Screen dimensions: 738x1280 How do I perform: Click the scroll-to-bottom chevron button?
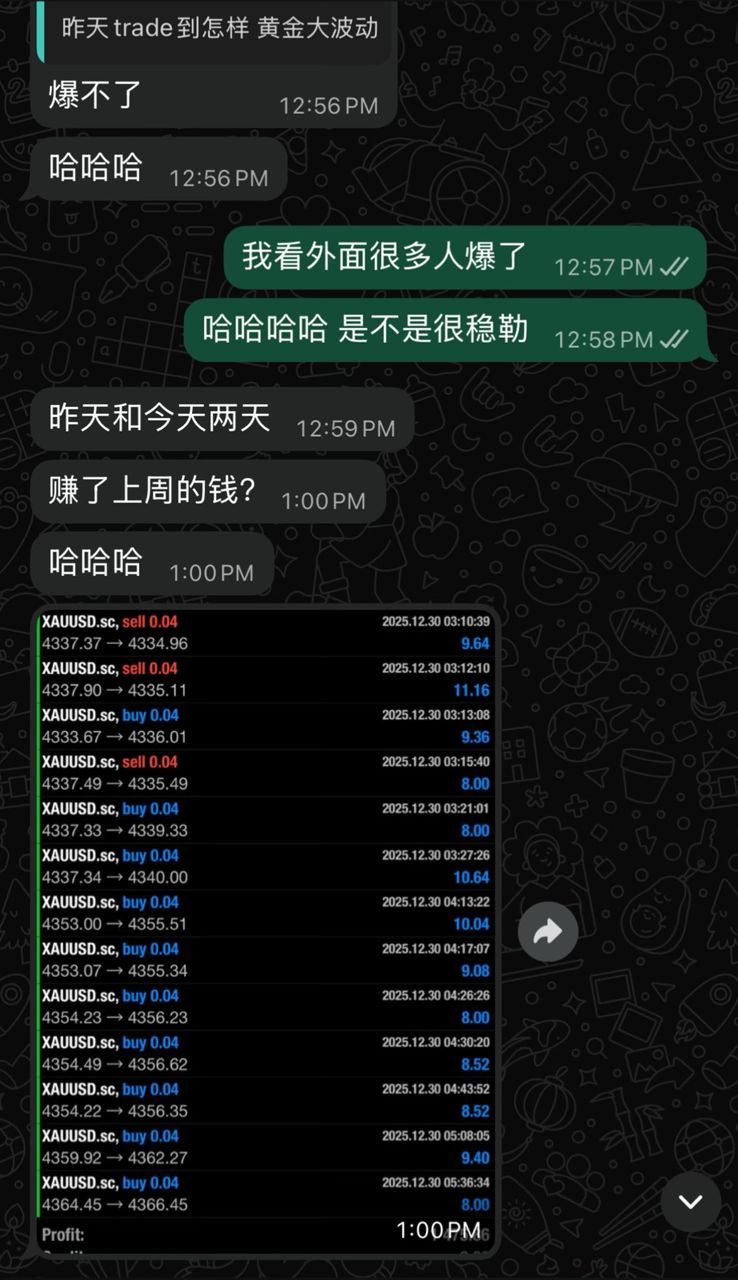(x=689, y=1202)
